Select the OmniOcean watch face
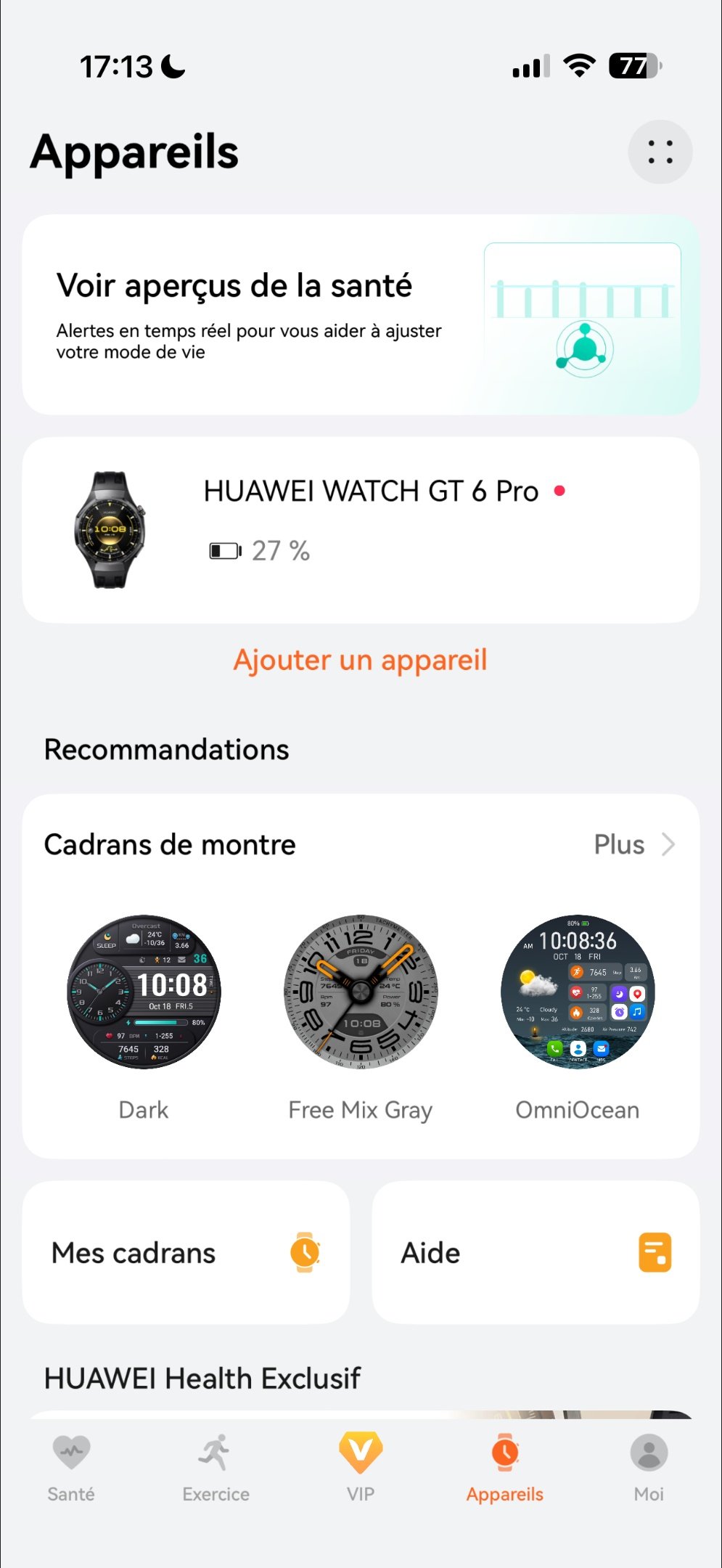This screenshot has height=1568, width=722. coord(578,992)
